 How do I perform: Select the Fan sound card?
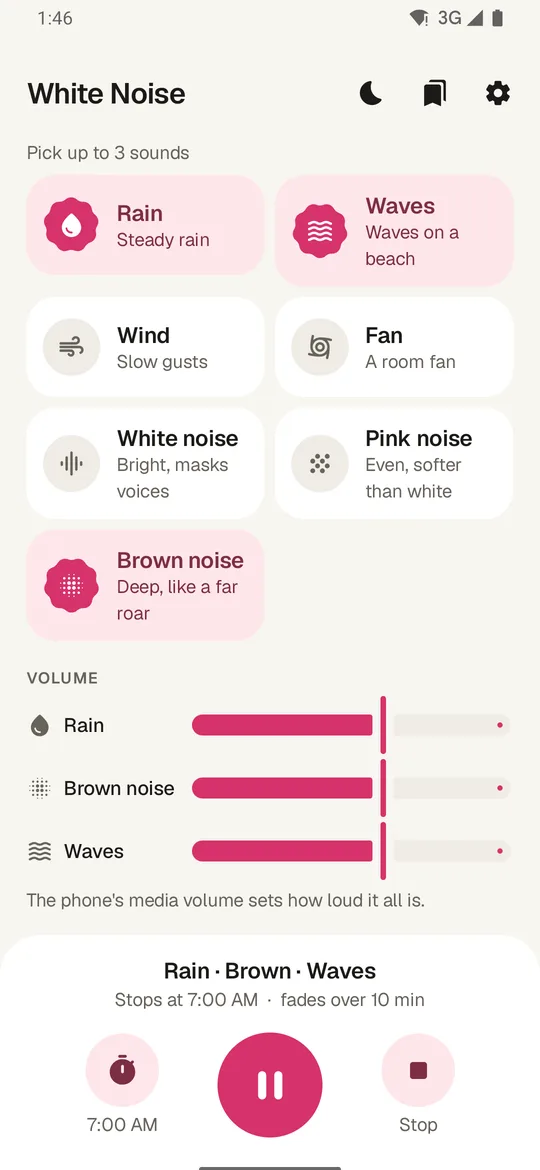pyautogui.click(x=394, y=347)
